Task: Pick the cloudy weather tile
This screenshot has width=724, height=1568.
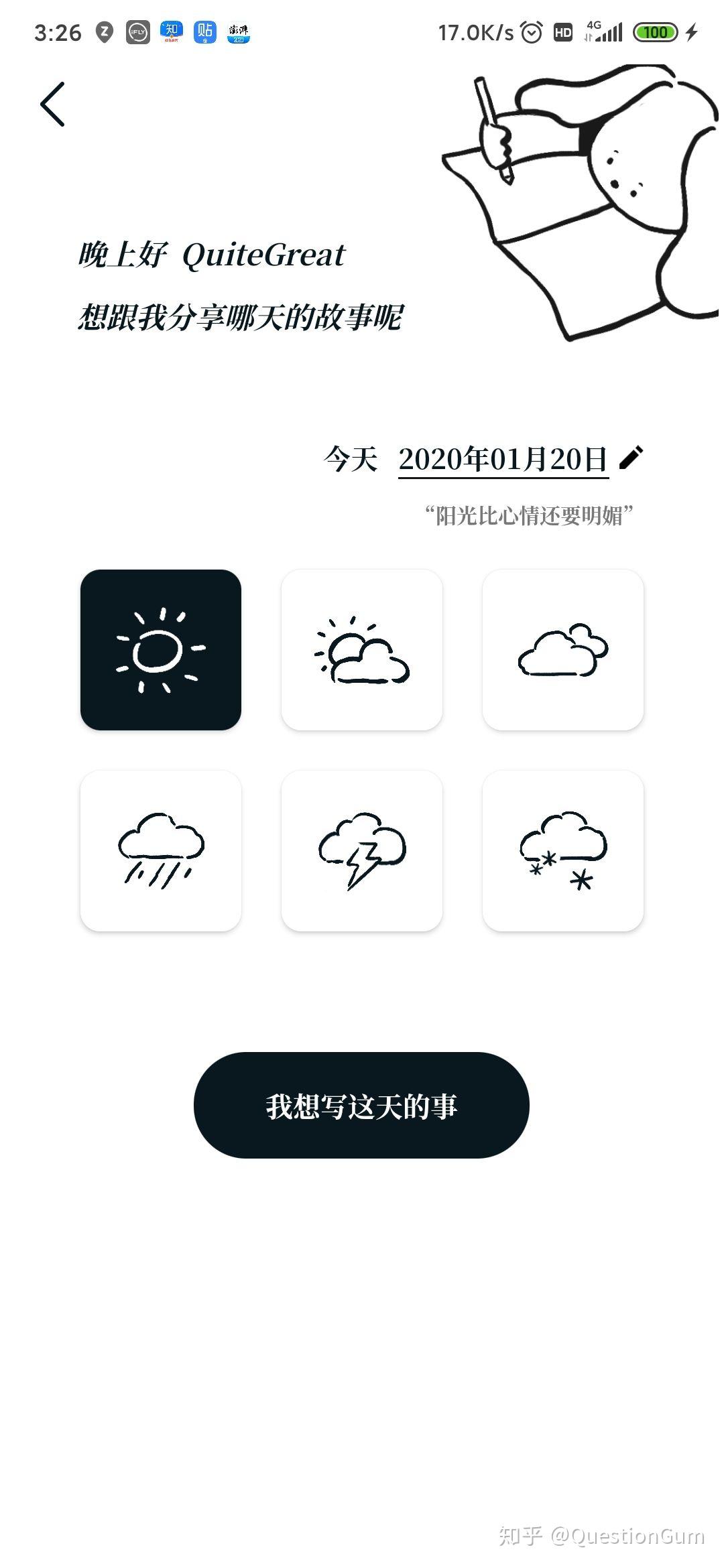Action: coord(563,650)
